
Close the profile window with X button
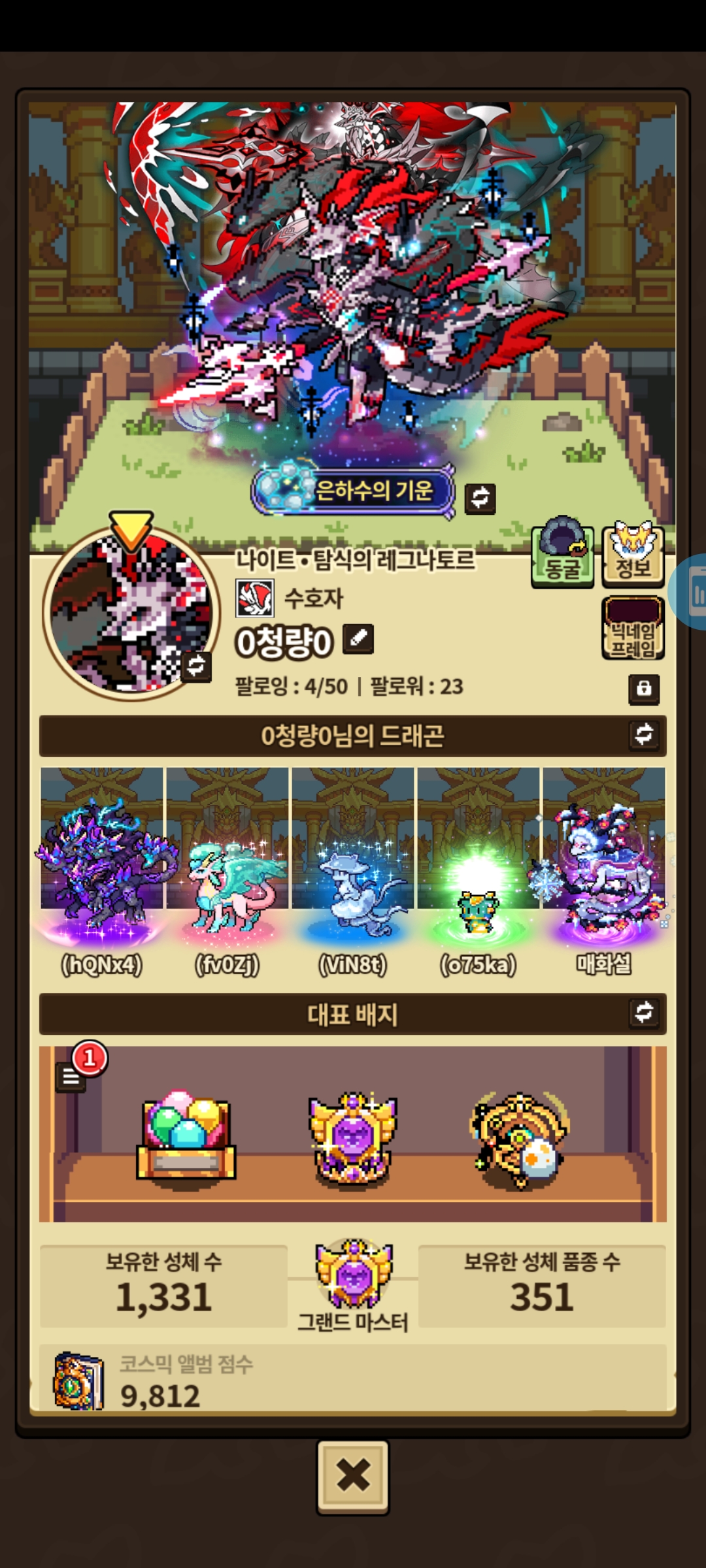coord(353,1477)
